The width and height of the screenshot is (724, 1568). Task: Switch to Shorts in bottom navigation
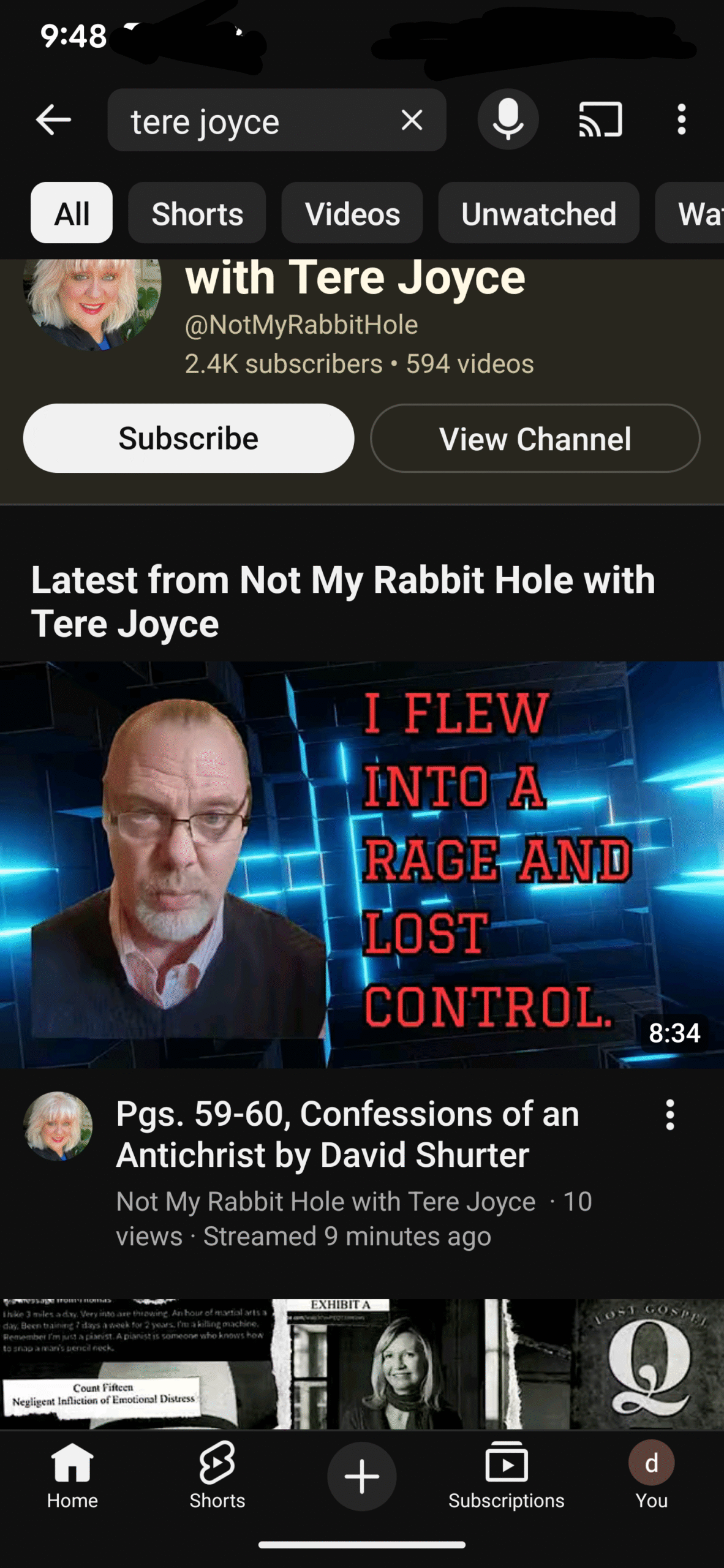pyautogui.click(x=217, y=1475)
